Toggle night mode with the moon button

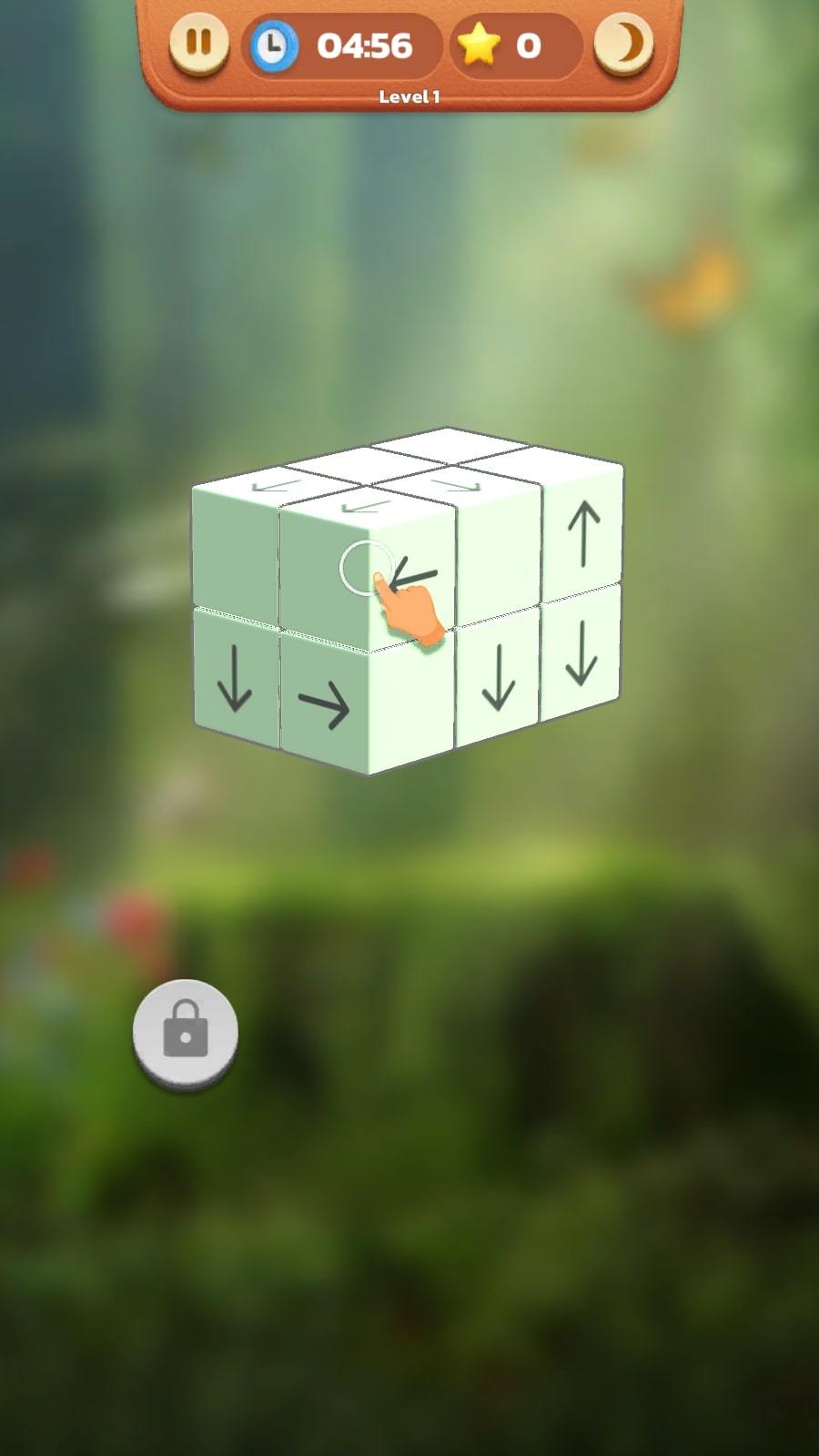(623, 43)
